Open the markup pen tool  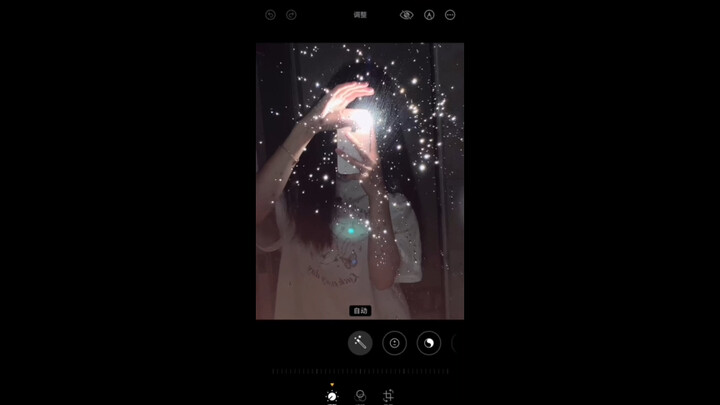pos(429,15)
